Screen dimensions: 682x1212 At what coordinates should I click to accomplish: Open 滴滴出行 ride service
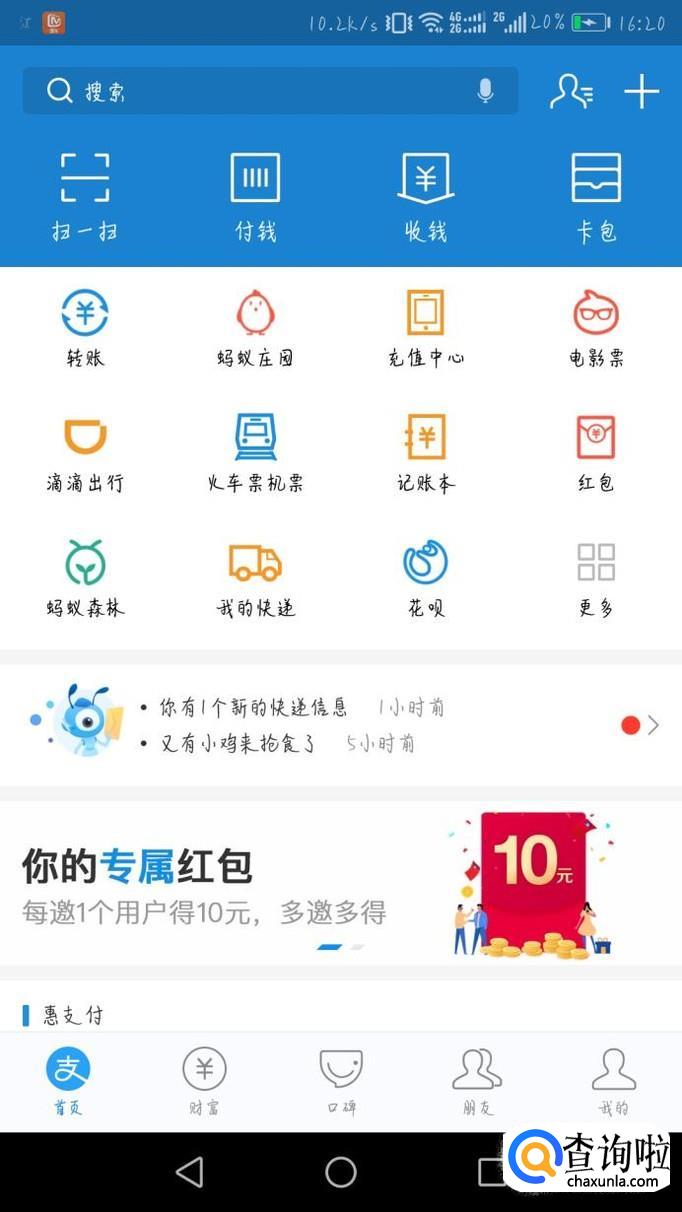pos(85,453)
